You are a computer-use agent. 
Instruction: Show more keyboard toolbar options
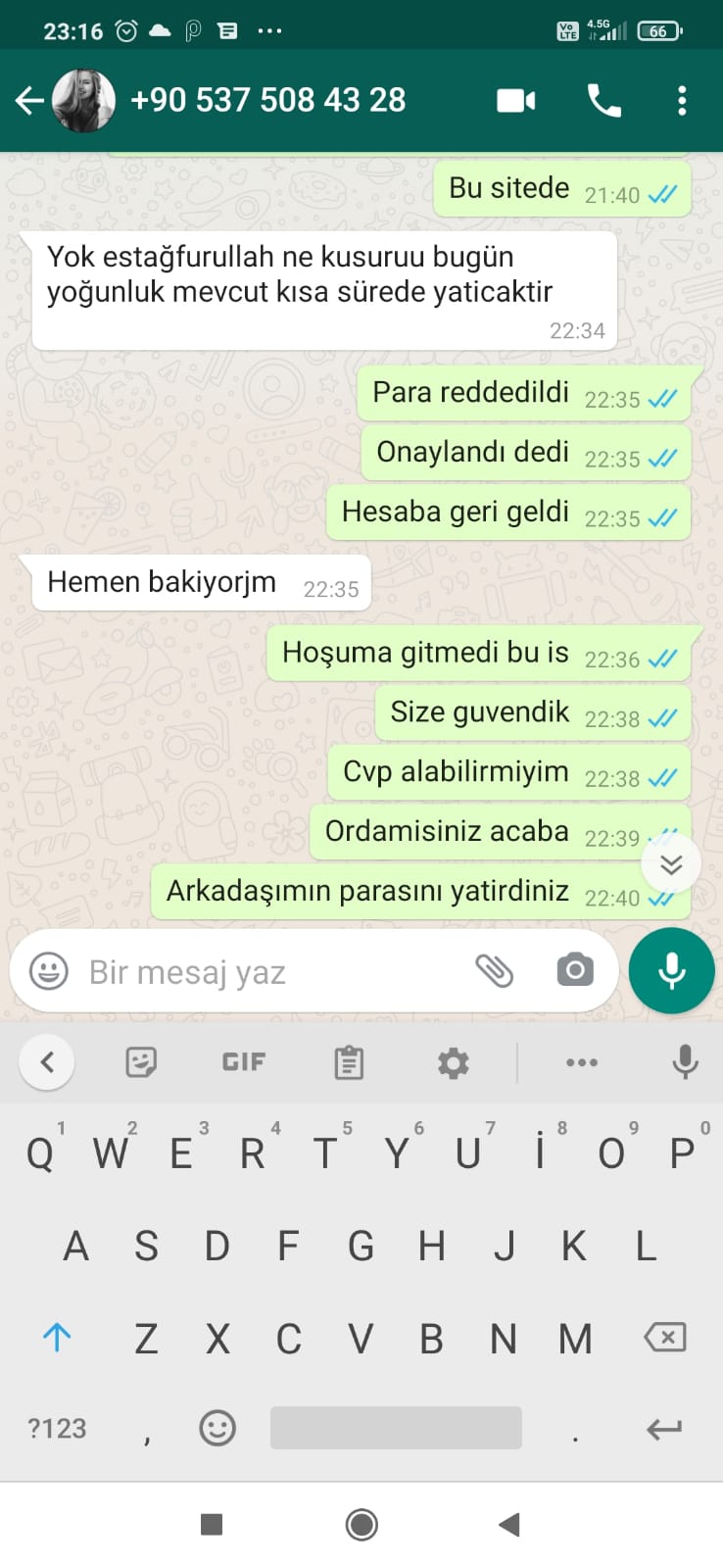pos(582,1062)
